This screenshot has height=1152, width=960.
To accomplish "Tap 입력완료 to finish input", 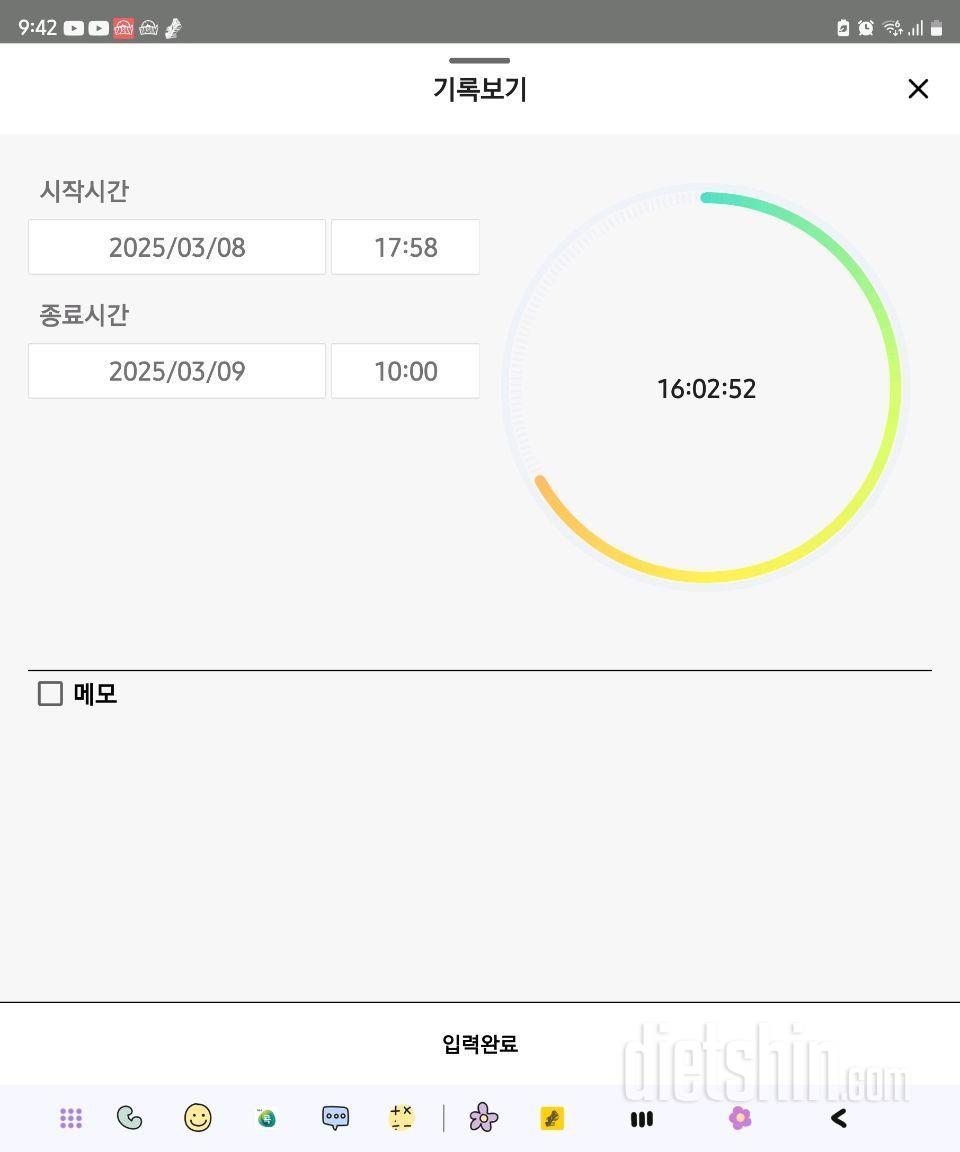I will 479,1044.
